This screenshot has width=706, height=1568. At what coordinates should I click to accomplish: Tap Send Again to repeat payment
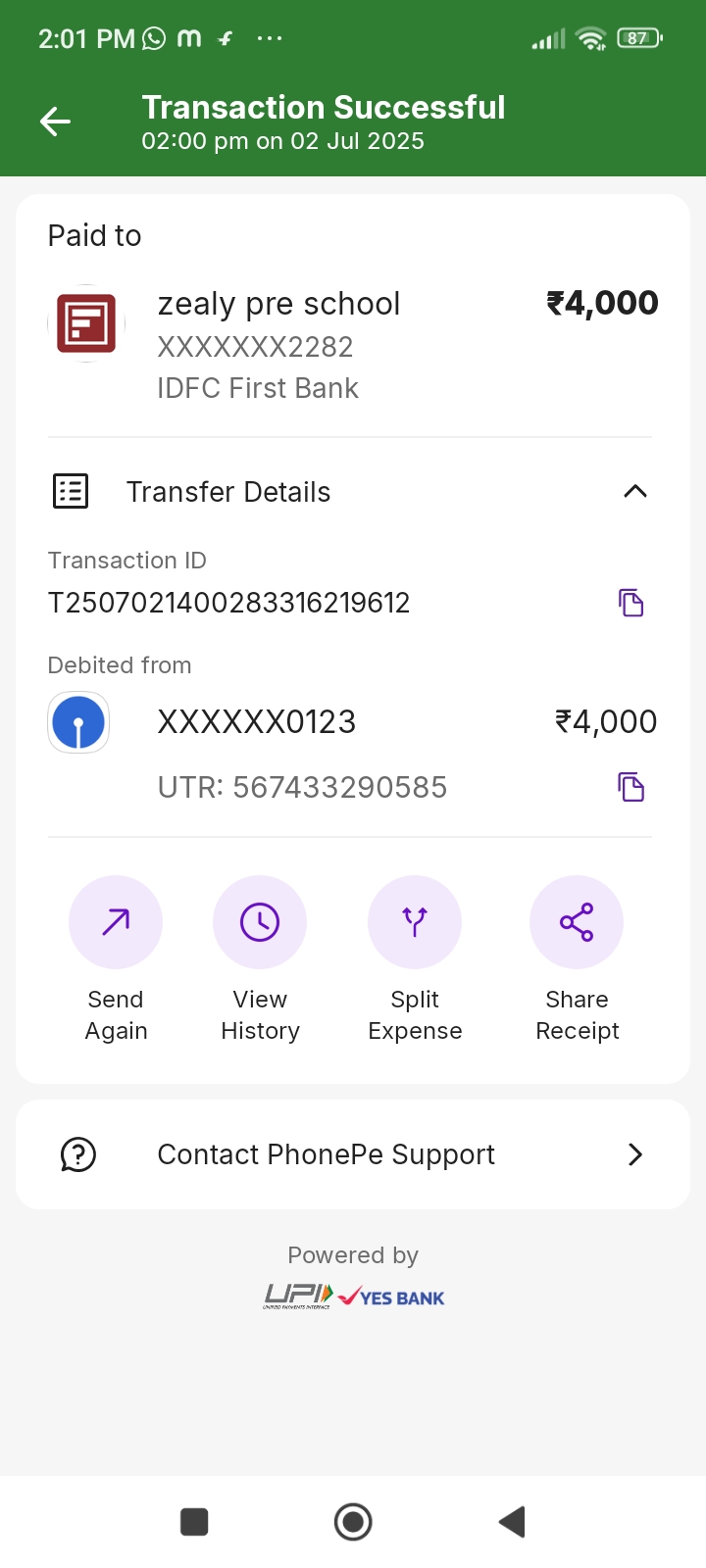point(116,923)
